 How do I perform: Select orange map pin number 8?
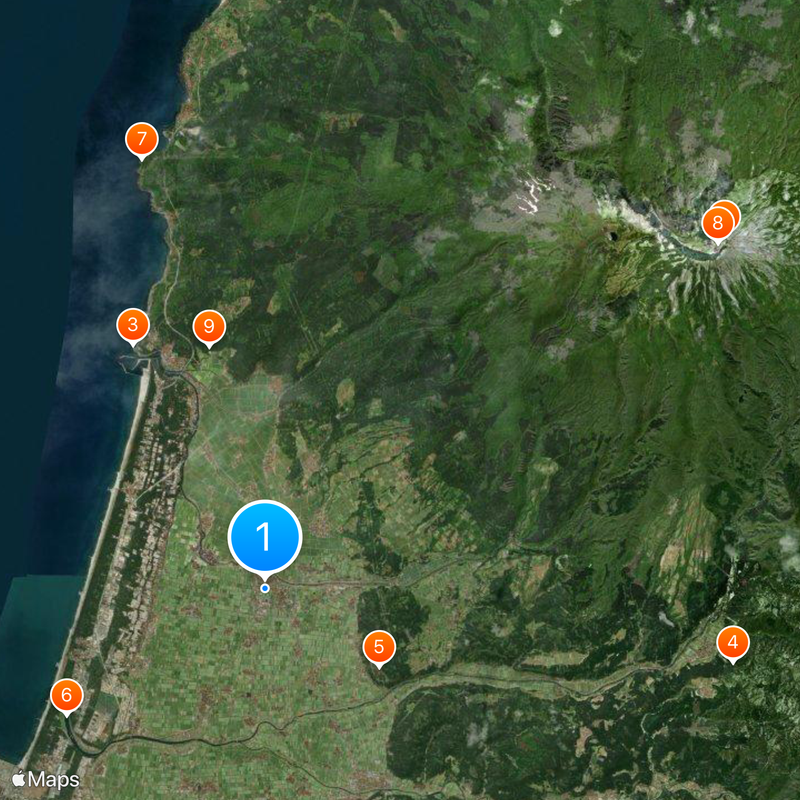coord(716,224)
